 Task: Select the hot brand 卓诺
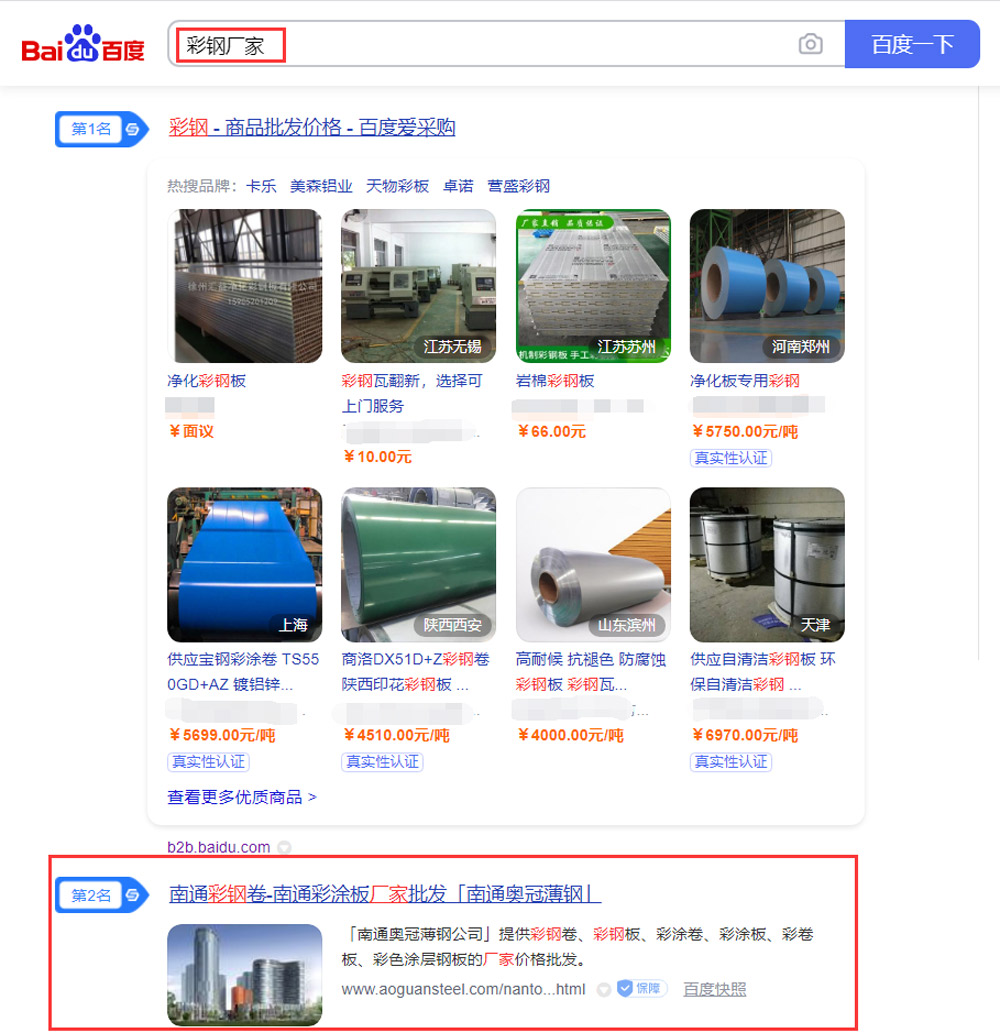(458, 186)
